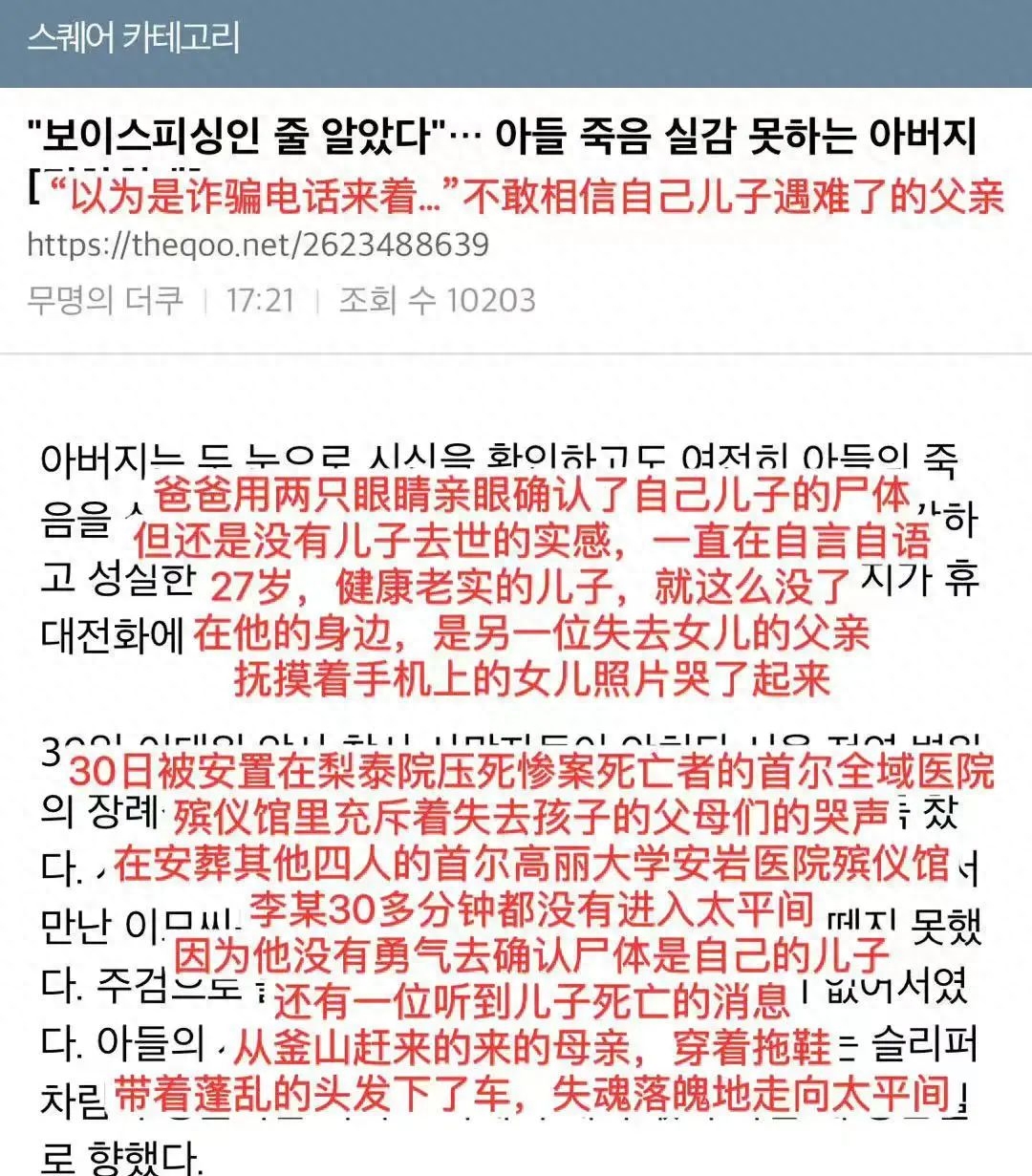Open the theqoo.net post URL link
Viewport: 1032px width, 1176px height.
click(x=258, y=246)
